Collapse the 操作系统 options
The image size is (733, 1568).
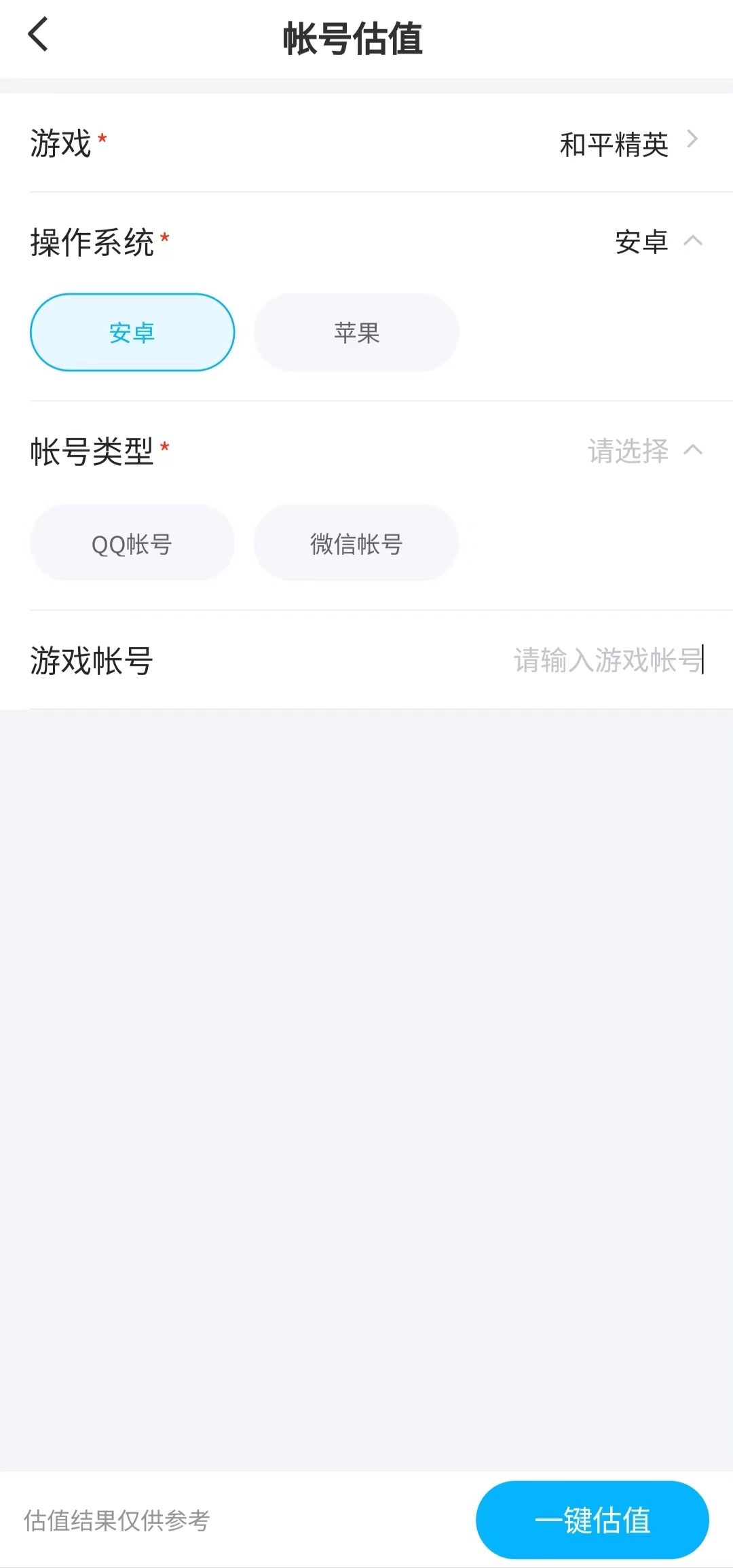[x=692, y=241]
